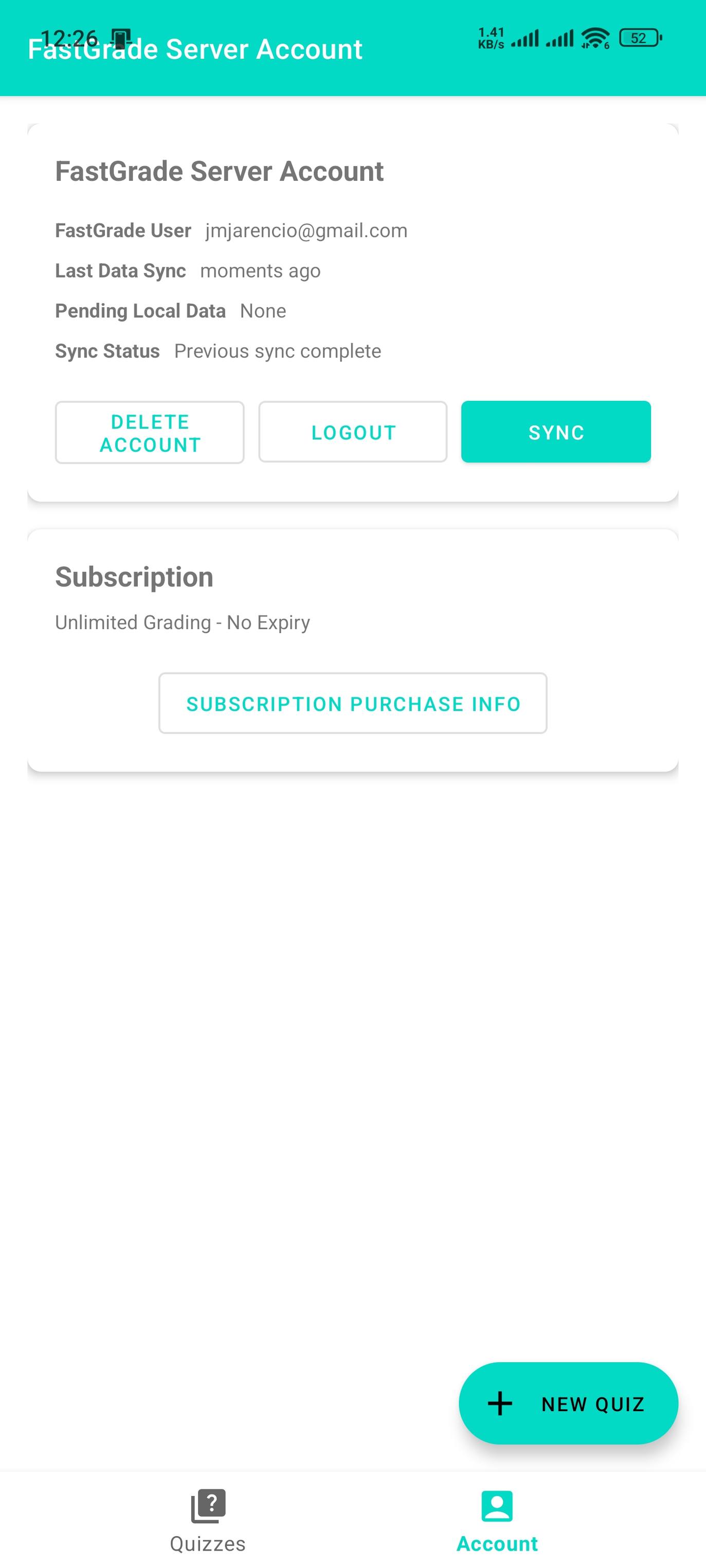Tap the Delete Account button
The width and height of the screenshot is (706, 1568).
pyautogui.click(x=149, y=432)
